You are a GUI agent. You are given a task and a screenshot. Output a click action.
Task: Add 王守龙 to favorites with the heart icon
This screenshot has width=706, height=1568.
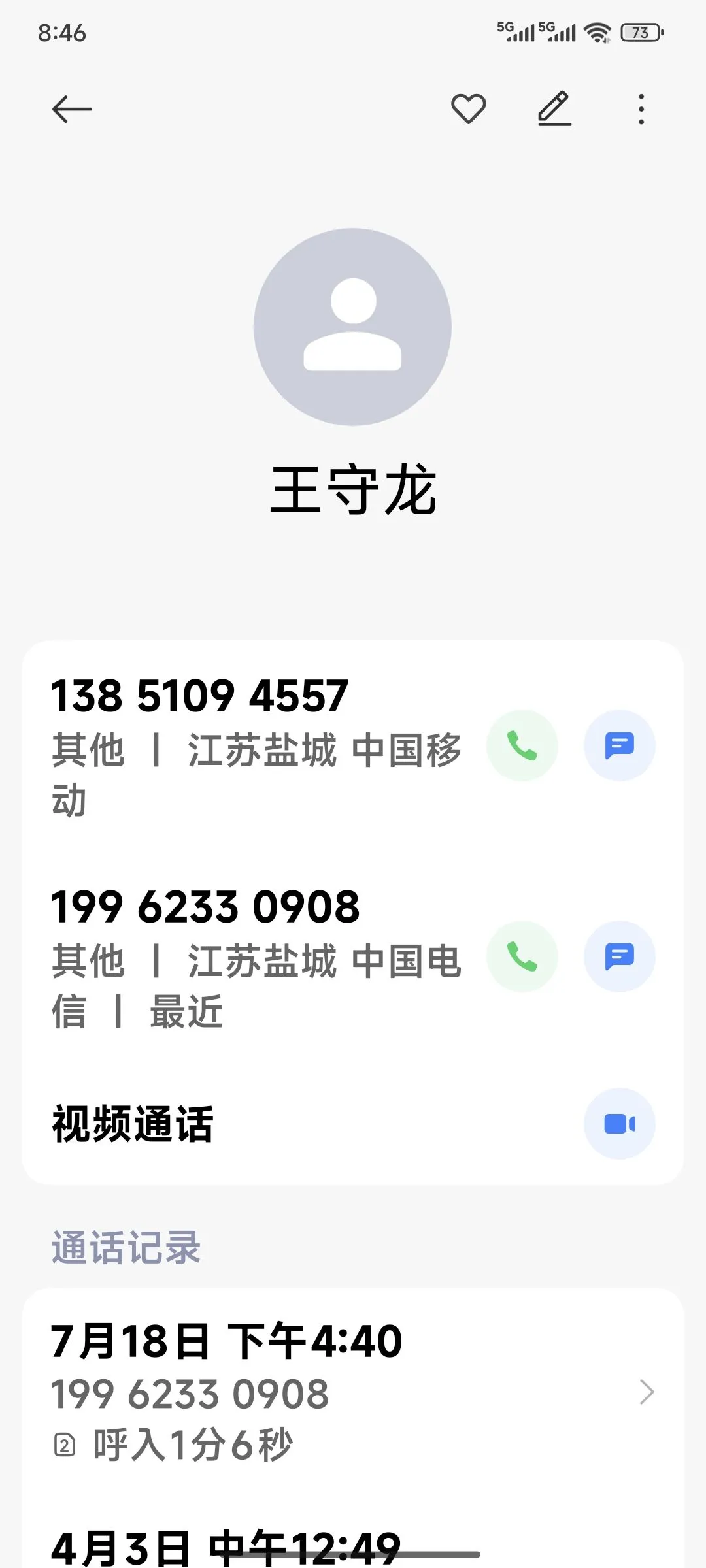pyautogui.click(x=469, y=109)
